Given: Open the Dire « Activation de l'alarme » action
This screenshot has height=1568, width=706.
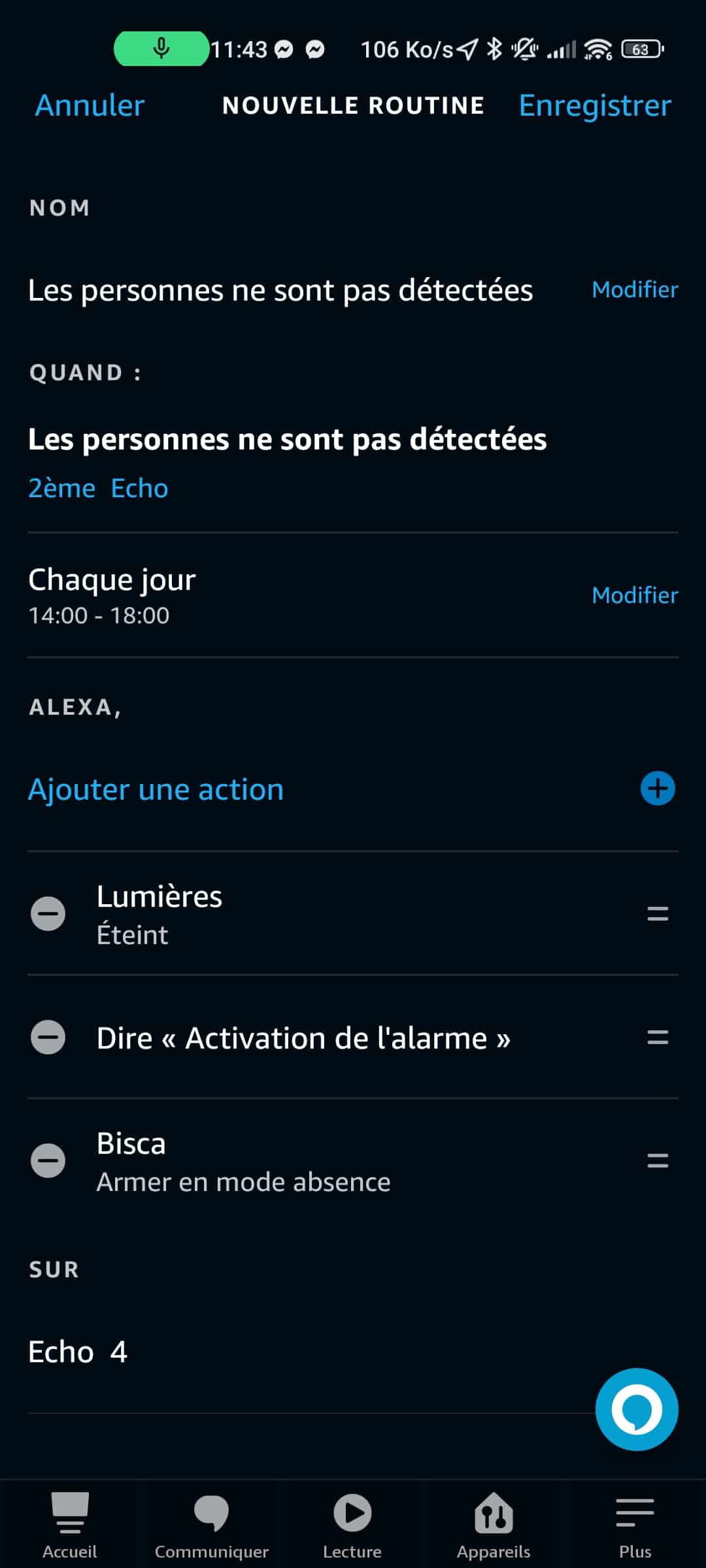Looking at the screenshot, I should [x=303, y=1037].
